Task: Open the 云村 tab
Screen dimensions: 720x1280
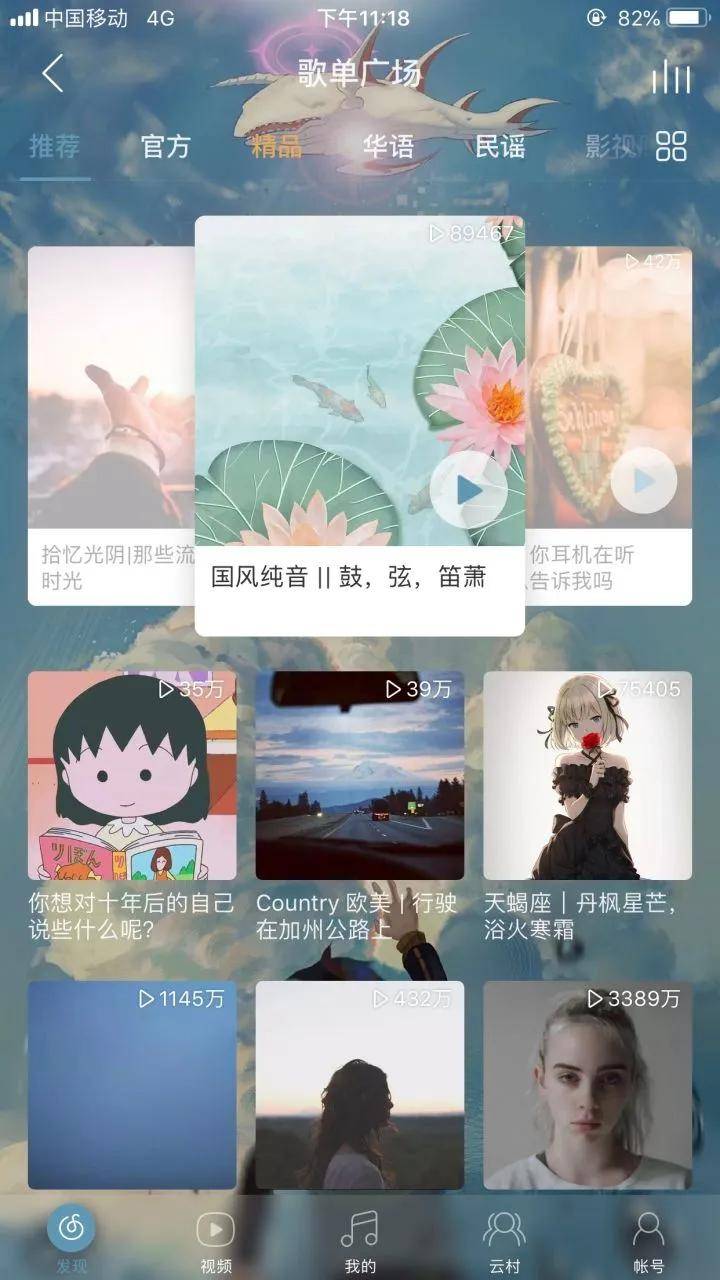Action: point(504,1238)
